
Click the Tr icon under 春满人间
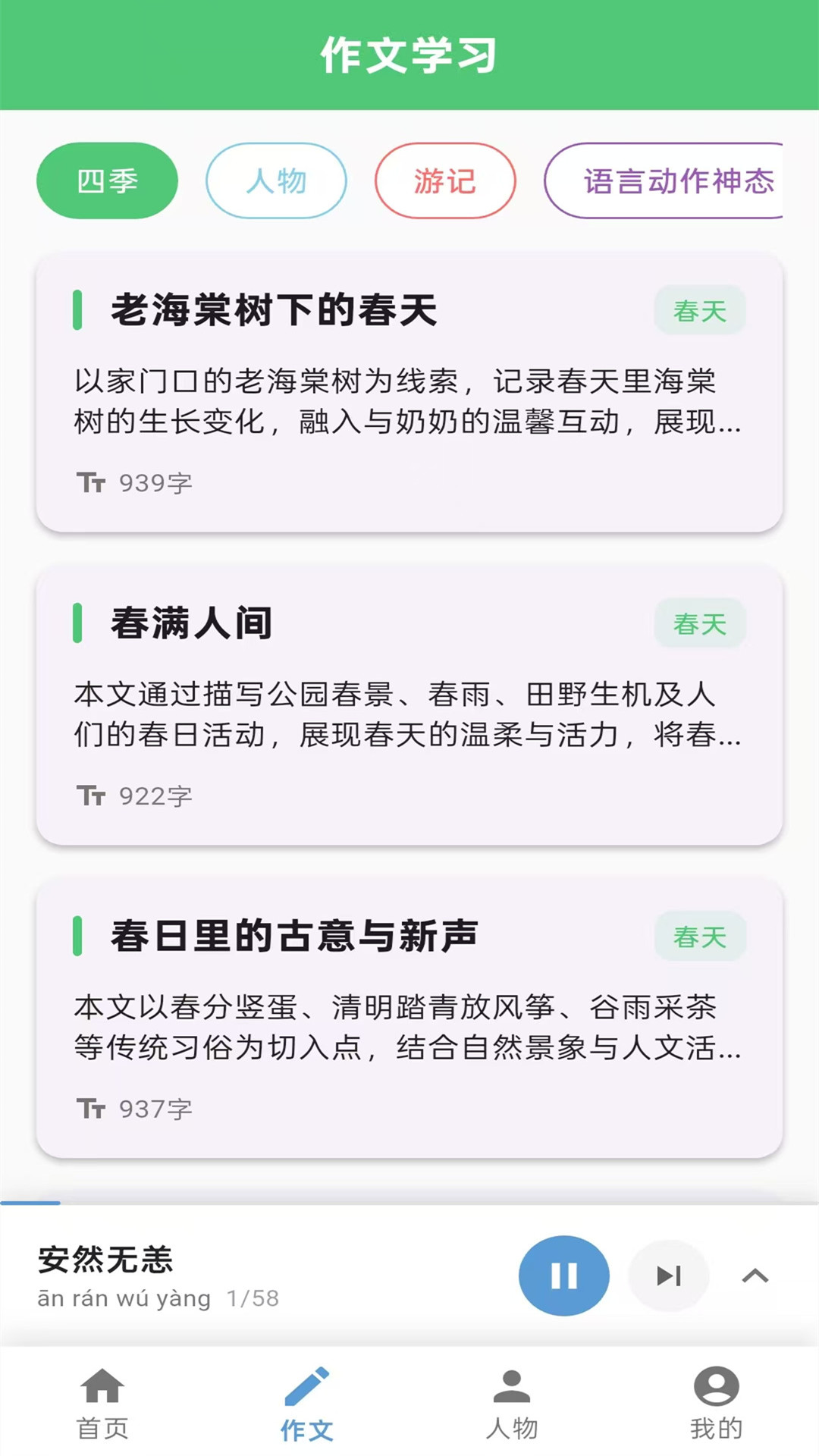coord(92,795)
